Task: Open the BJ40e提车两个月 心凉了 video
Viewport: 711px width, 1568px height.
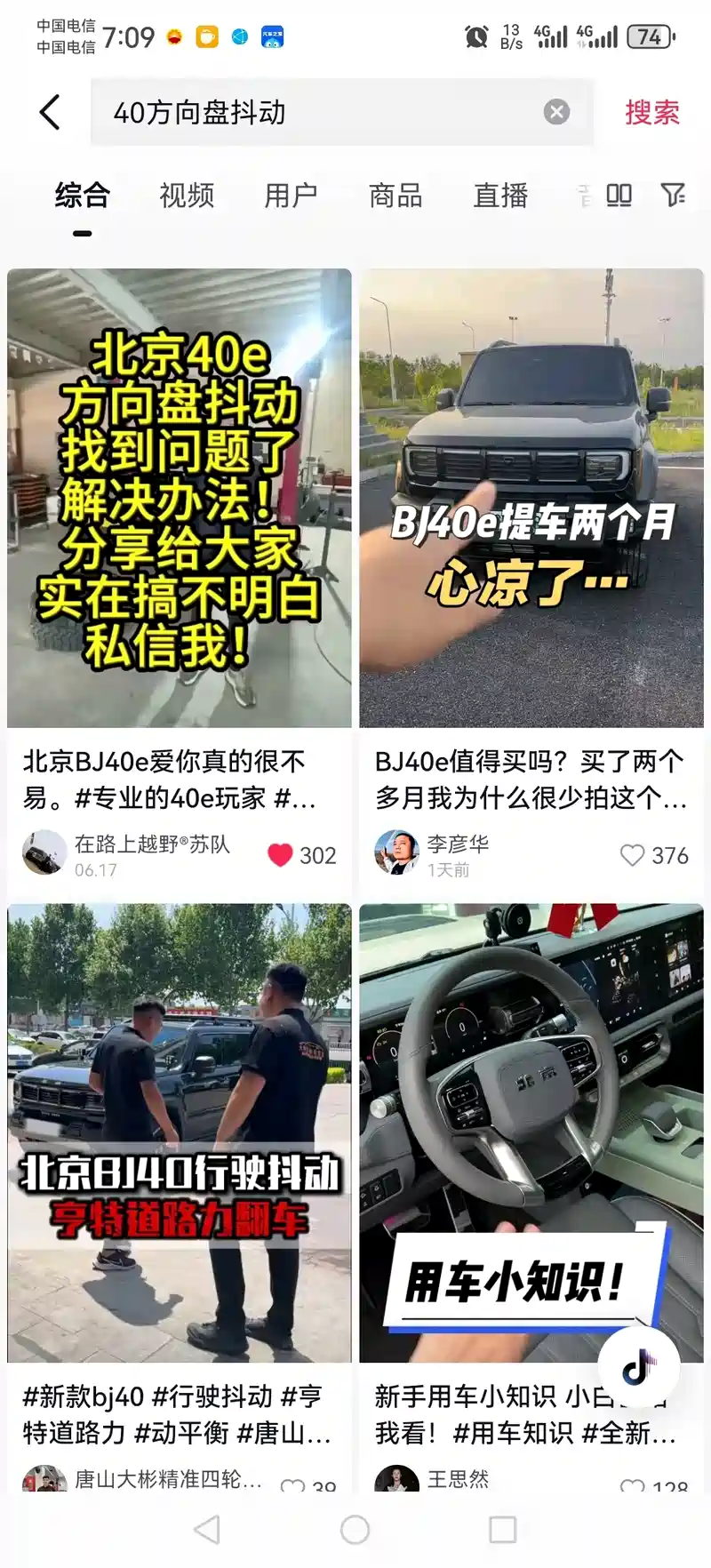Action: [x=531, y=498]
